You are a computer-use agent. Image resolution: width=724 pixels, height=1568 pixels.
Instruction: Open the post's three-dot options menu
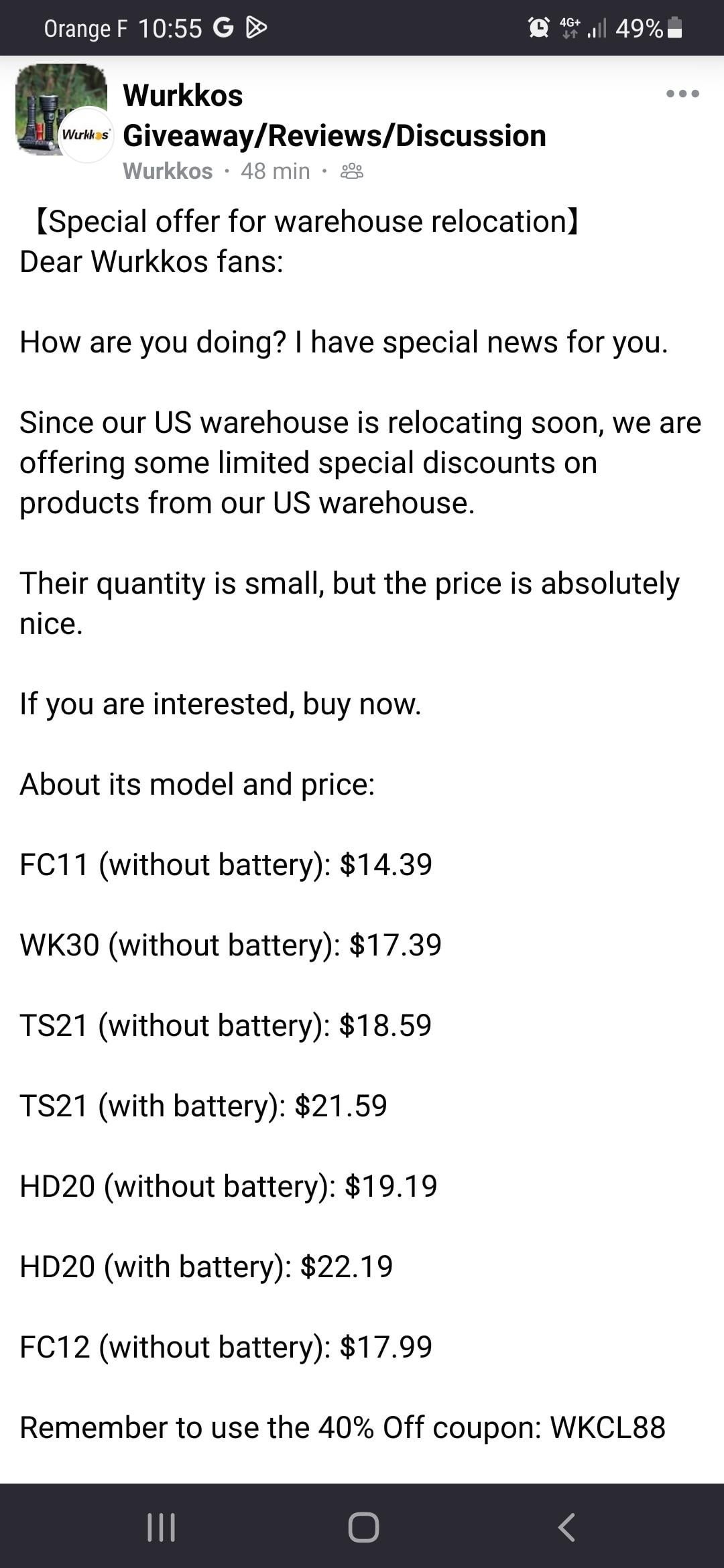(x=682, y=94)
